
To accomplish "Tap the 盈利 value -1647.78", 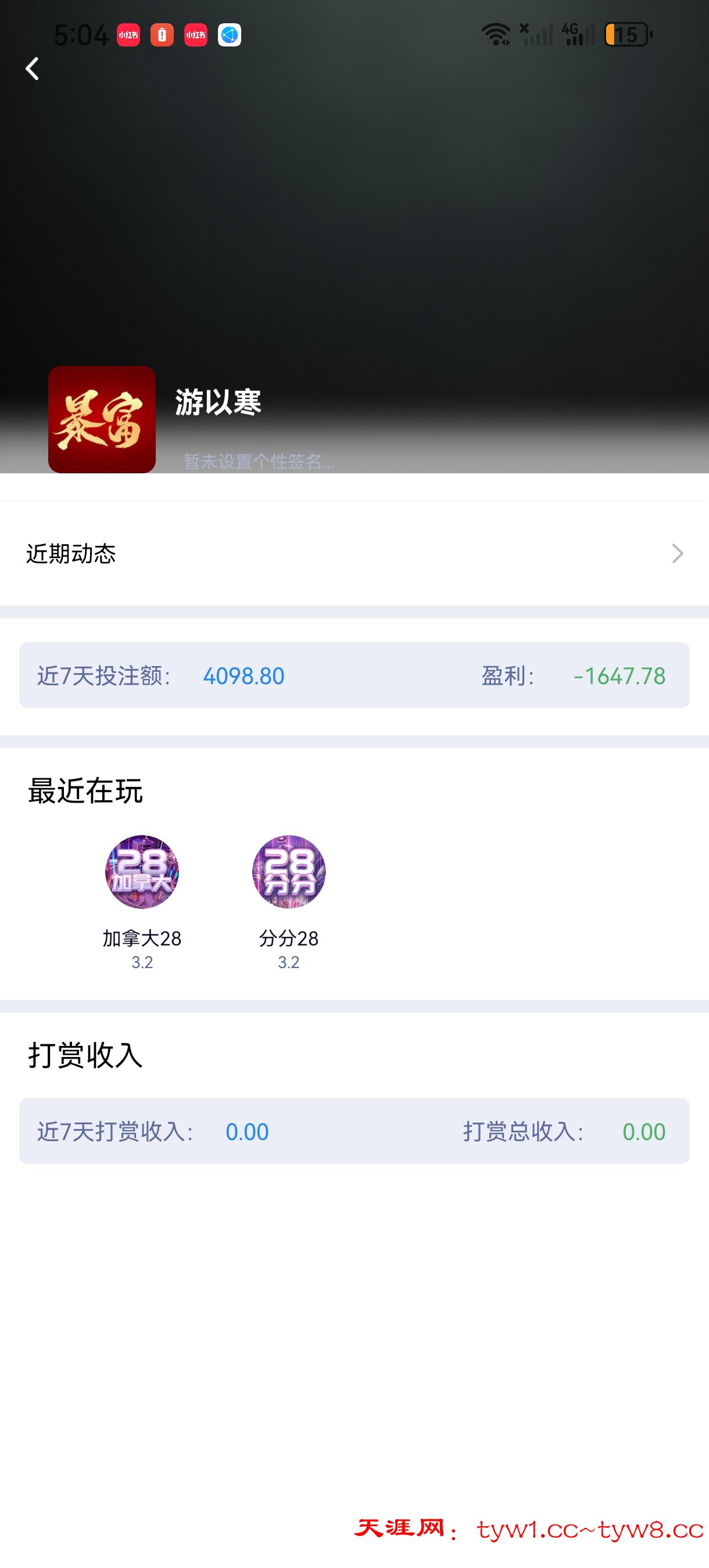I will pos(620,676).
